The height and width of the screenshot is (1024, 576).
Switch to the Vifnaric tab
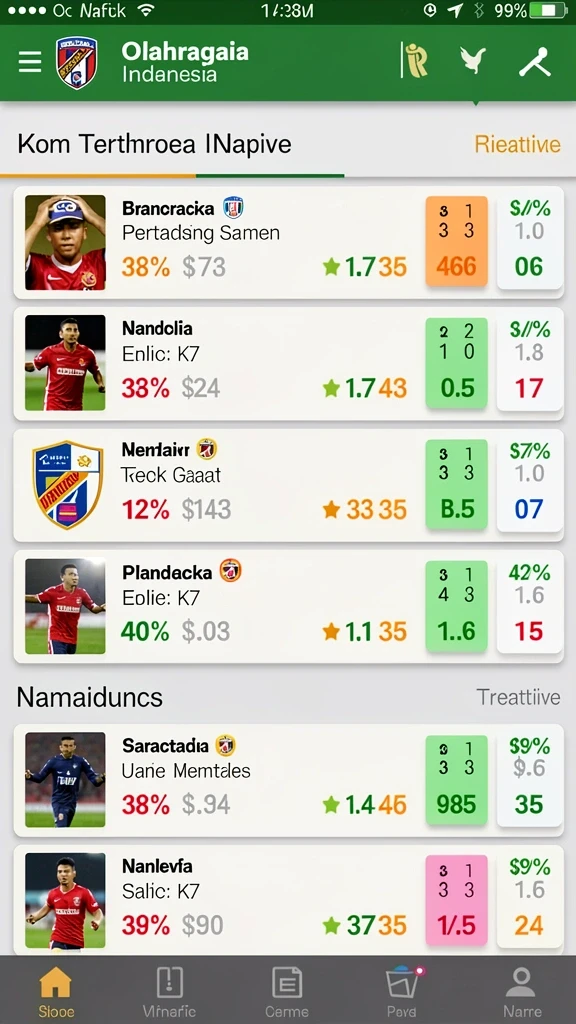[x=169, y=991]
